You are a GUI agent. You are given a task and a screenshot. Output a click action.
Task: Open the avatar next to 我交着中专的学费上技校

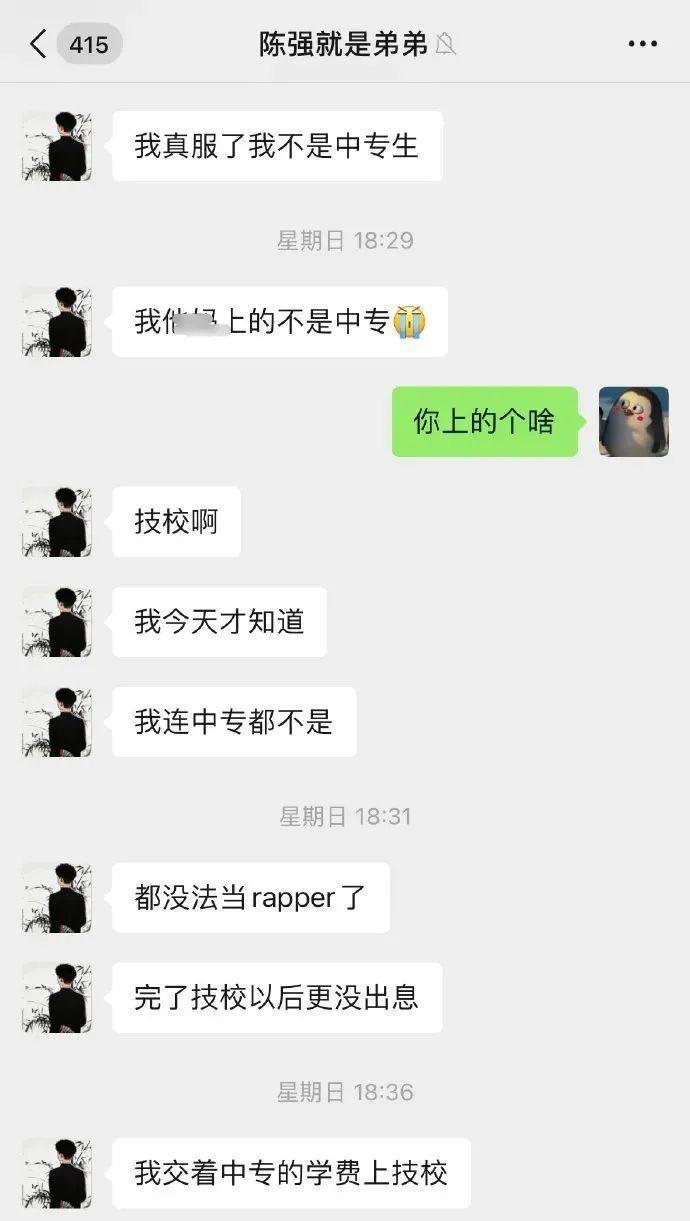point(57,1173)
